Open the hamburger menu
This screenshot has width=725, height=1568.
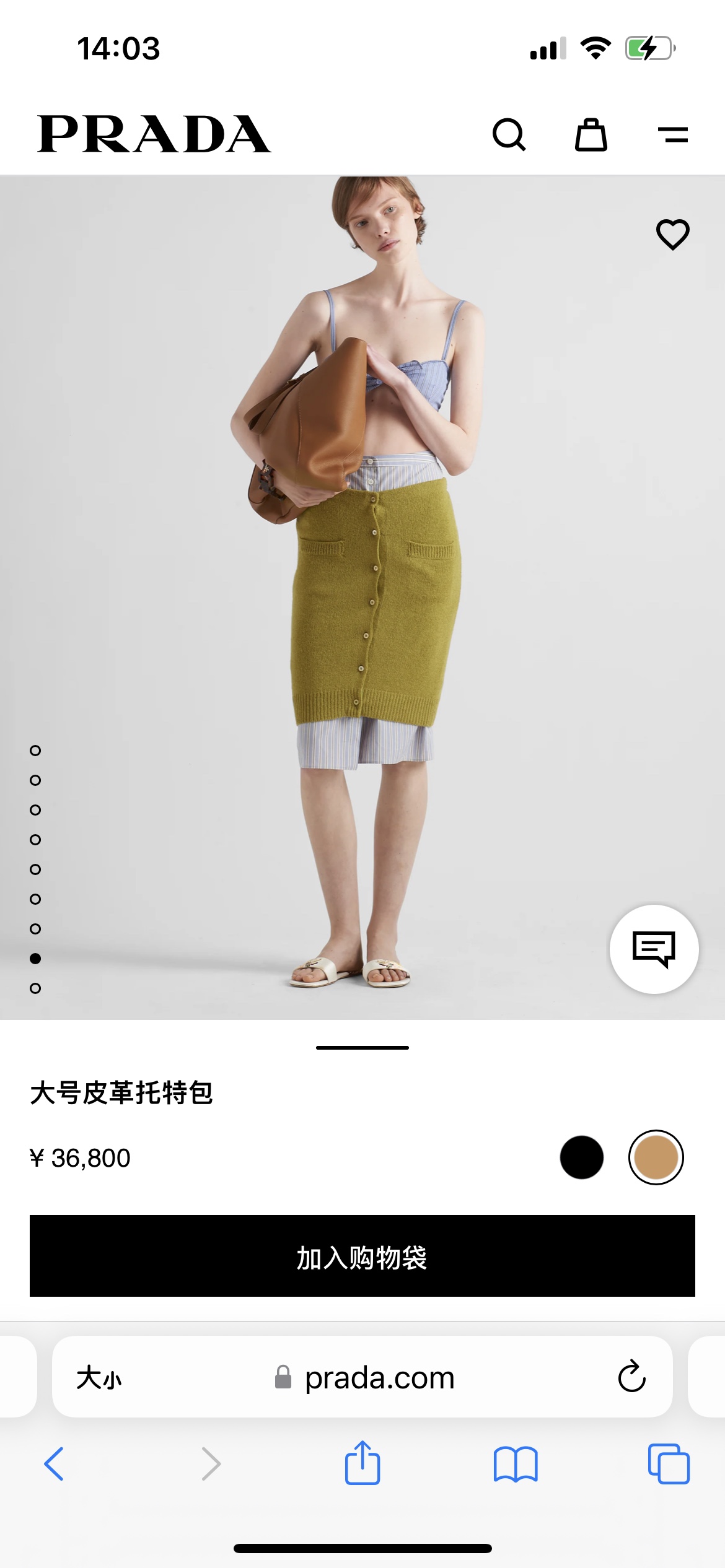[672, 134]
